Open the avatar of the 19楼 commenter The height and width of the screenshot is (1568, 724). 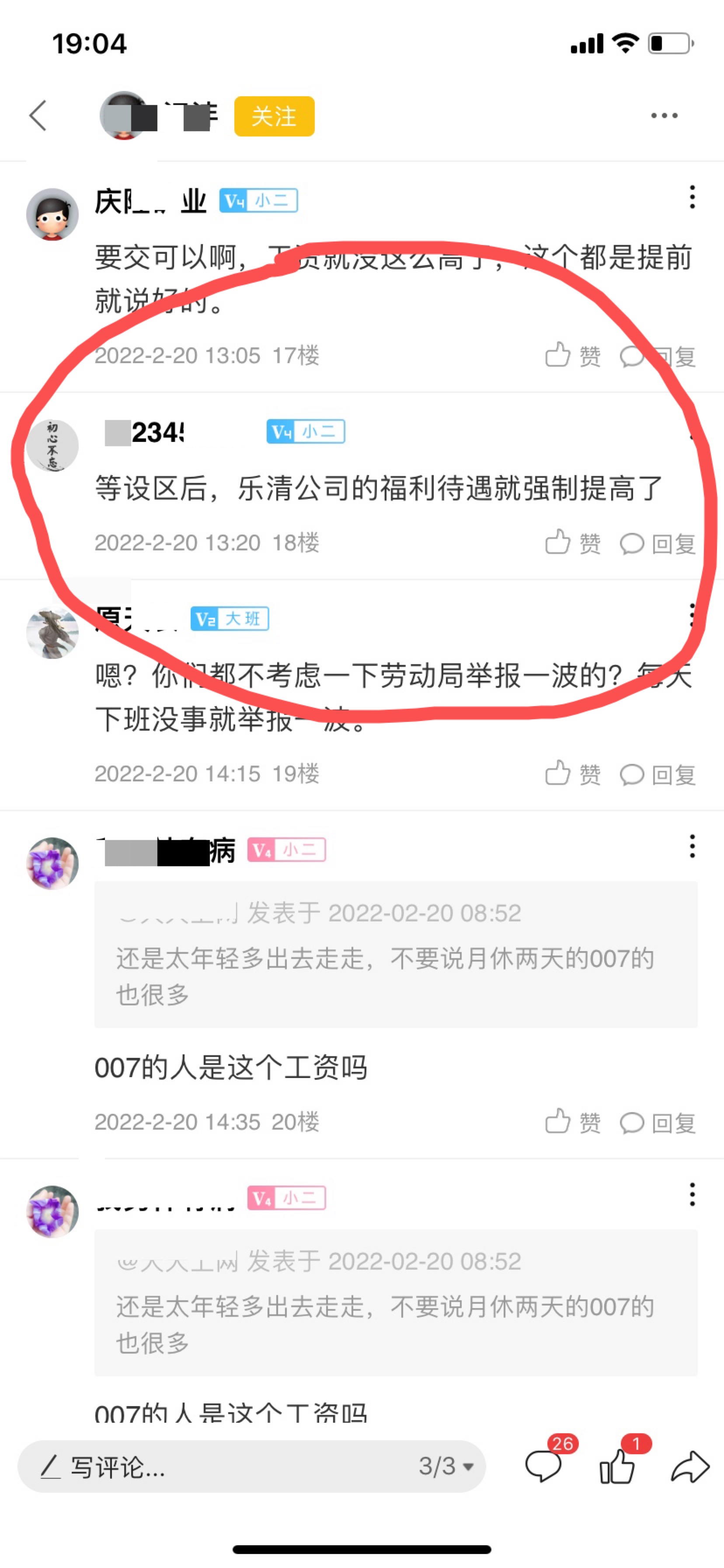click(52, 633)
